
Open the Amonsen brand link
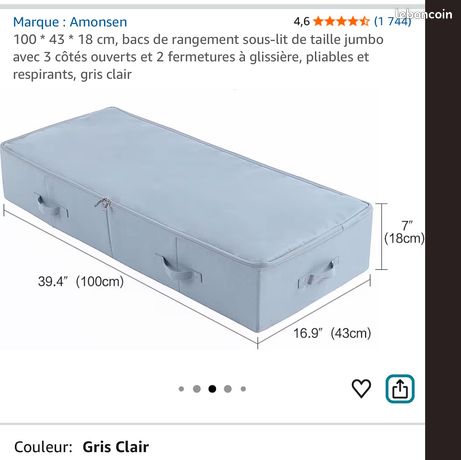70,22
